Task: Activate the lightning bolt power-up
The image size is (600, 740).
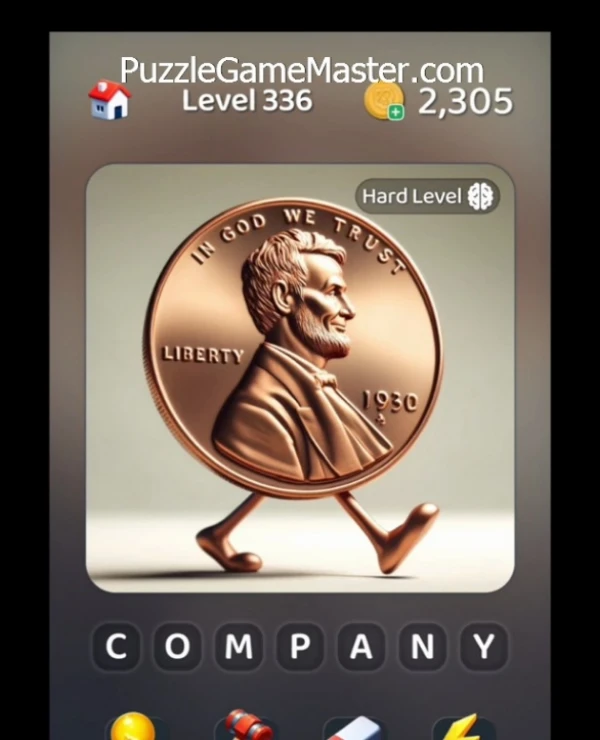Action: (x=462, y=728)
